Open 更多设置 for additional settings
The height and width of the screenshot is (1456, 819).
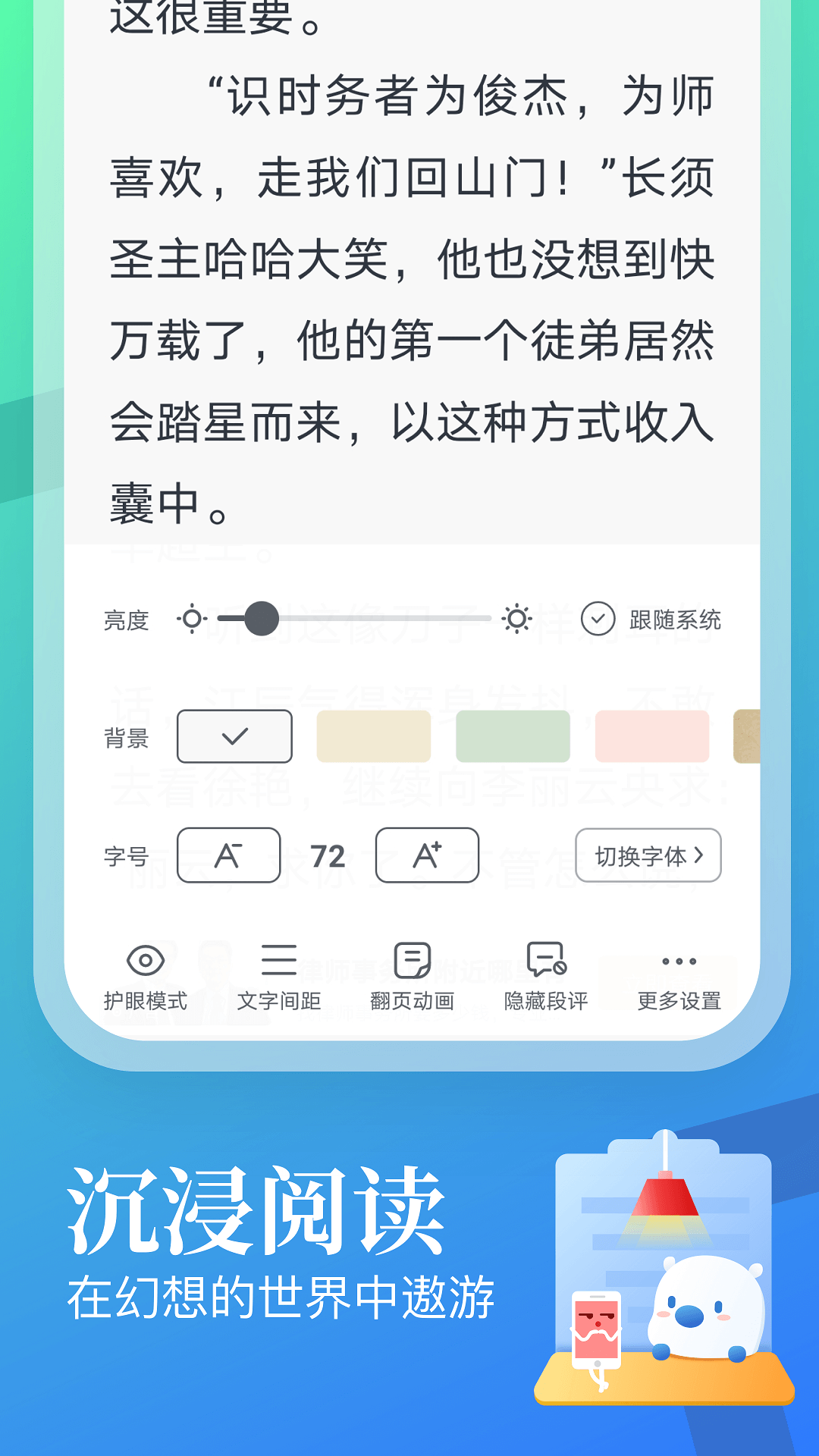(x=679, y=978)
